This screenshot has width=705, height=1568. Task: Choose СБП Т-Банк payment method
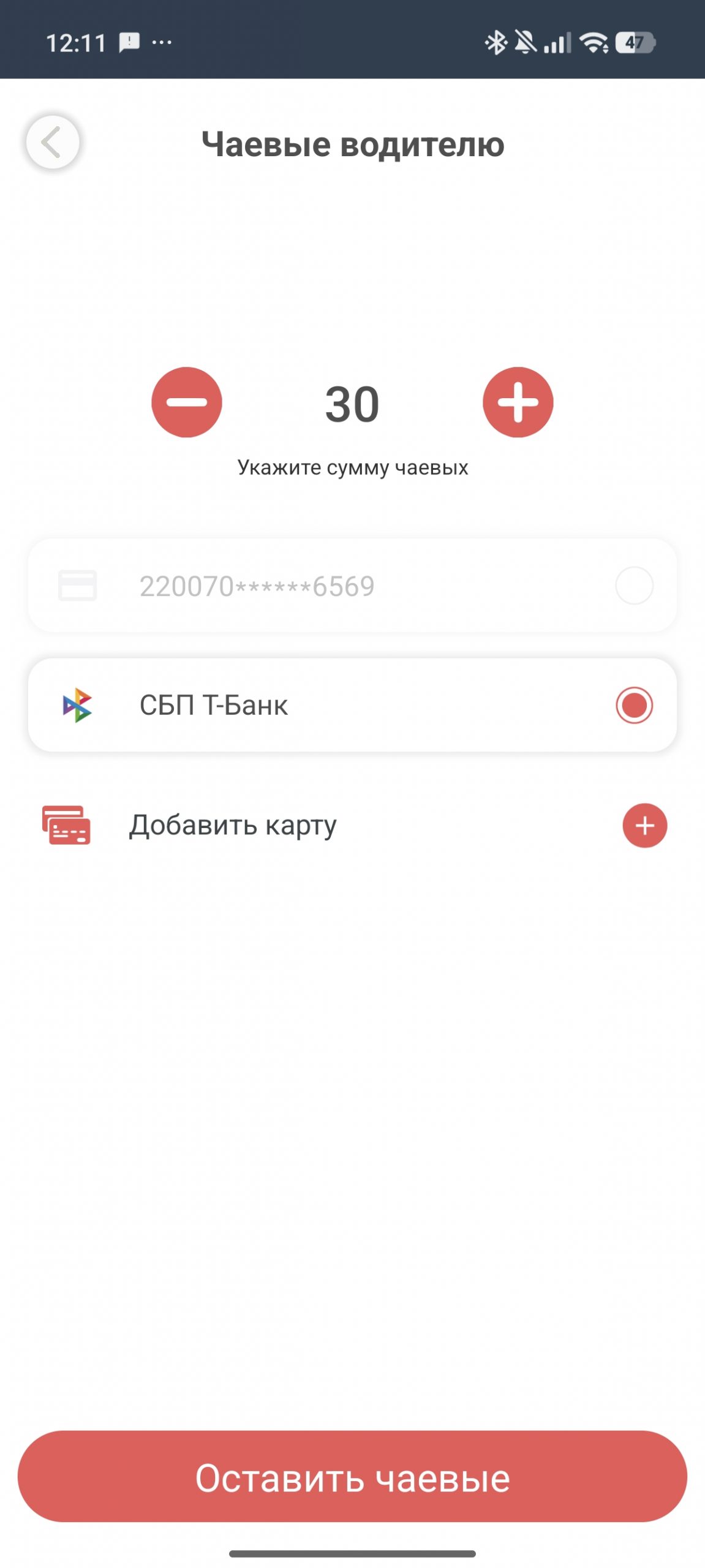[352, 705]
